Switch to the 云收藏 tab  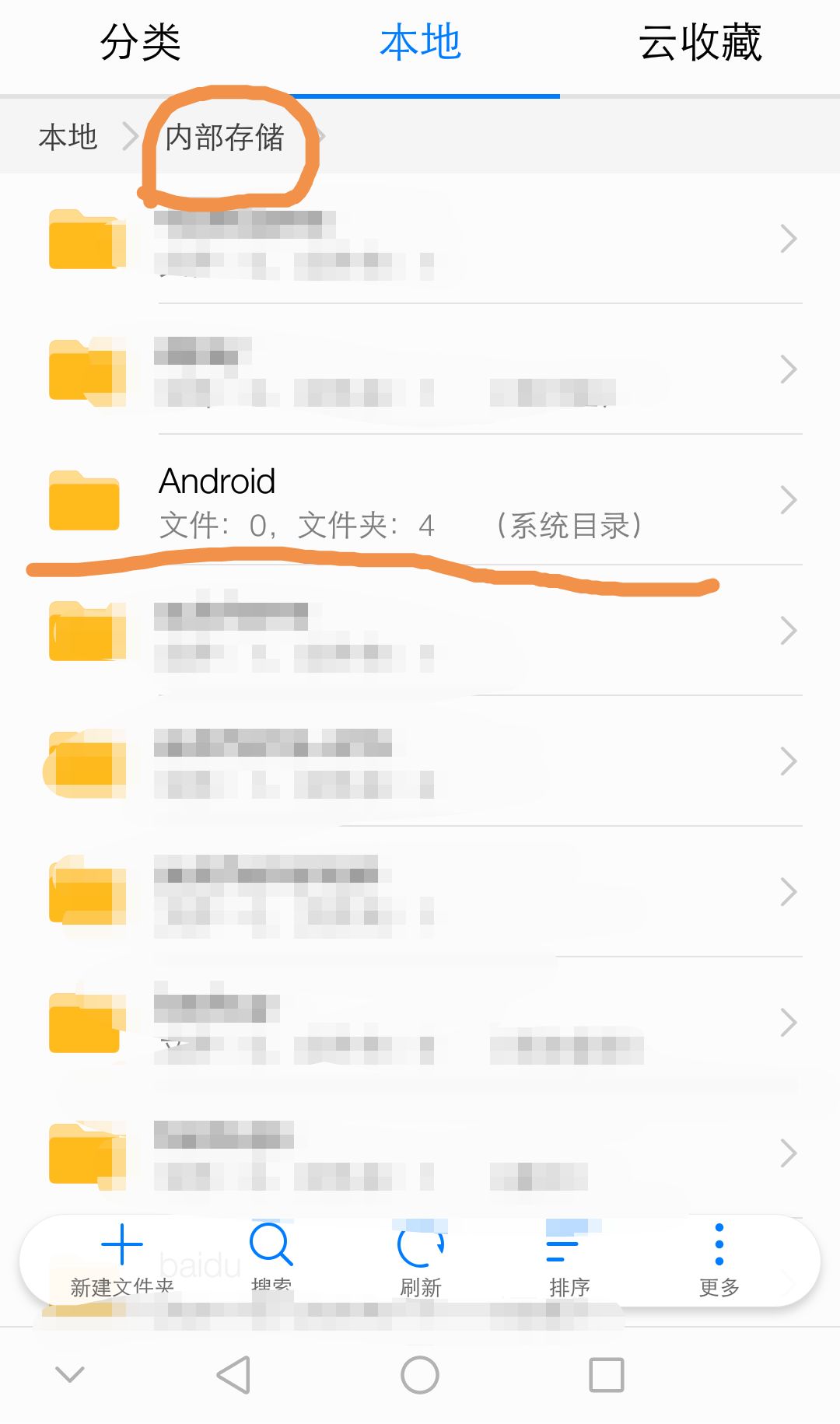click(x=700, y=44)
